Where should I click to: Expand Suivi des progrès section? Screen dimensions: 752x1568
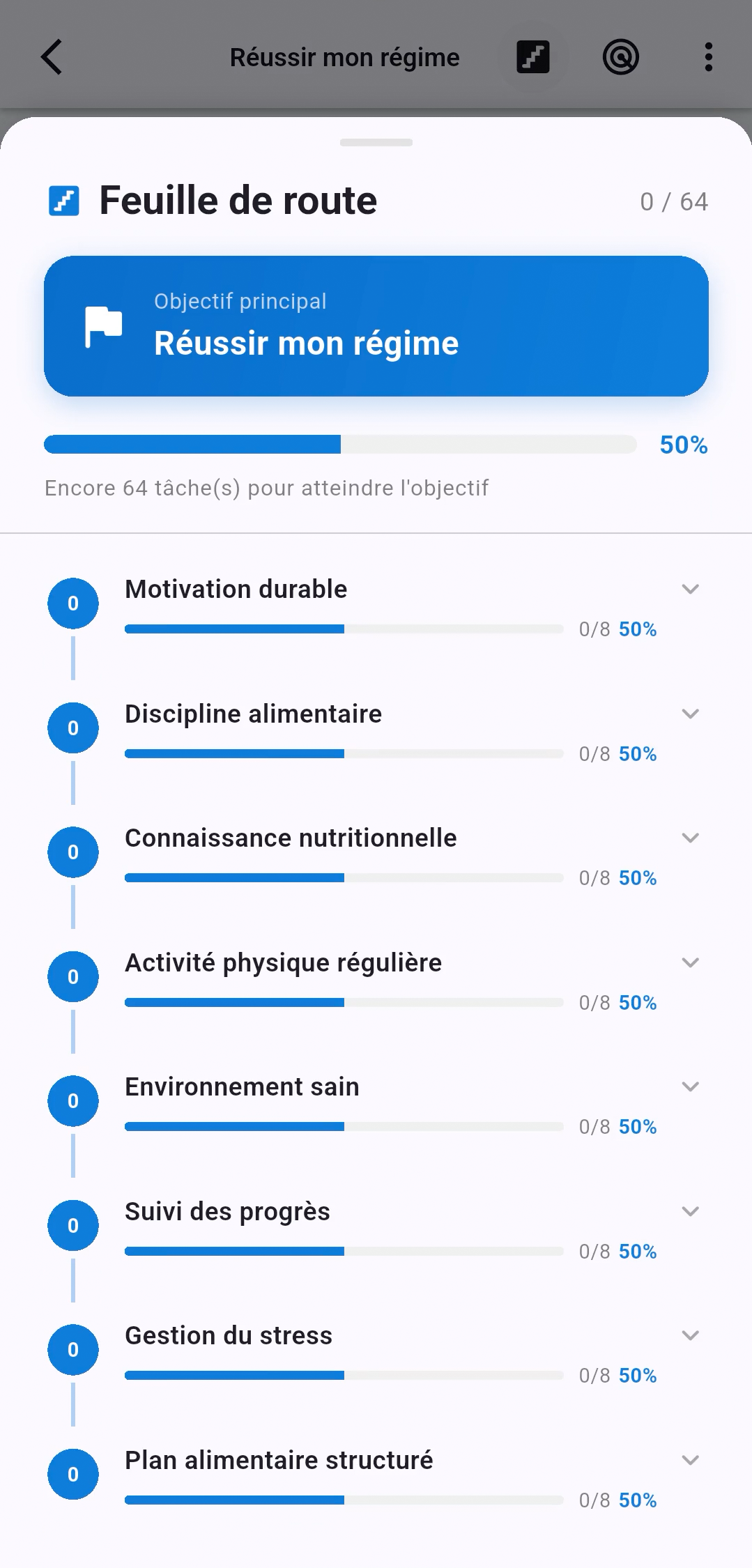pos(690,1212)
